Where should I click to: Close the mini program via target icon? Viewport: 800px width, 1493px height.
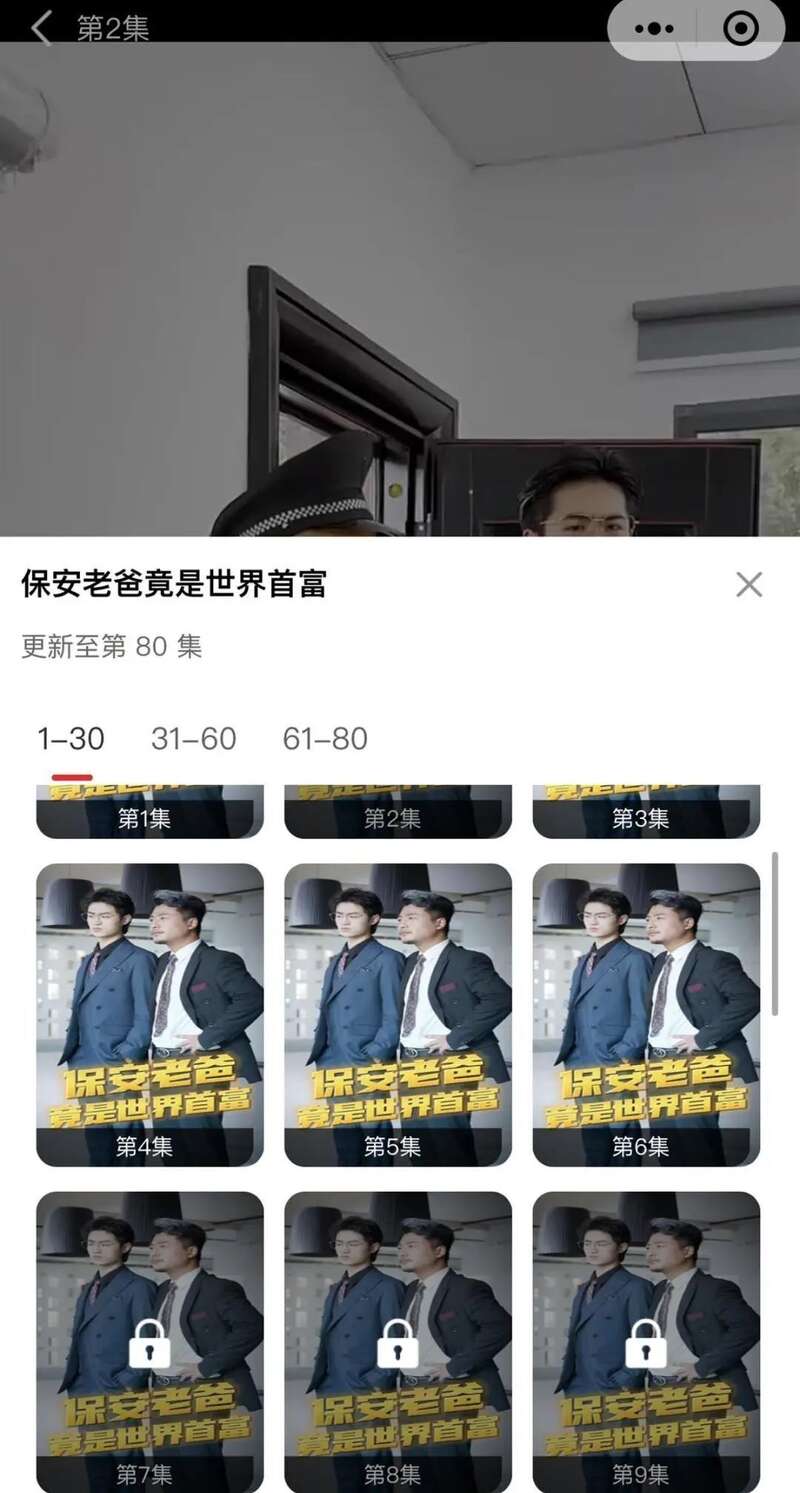click(x=741, y=29)
